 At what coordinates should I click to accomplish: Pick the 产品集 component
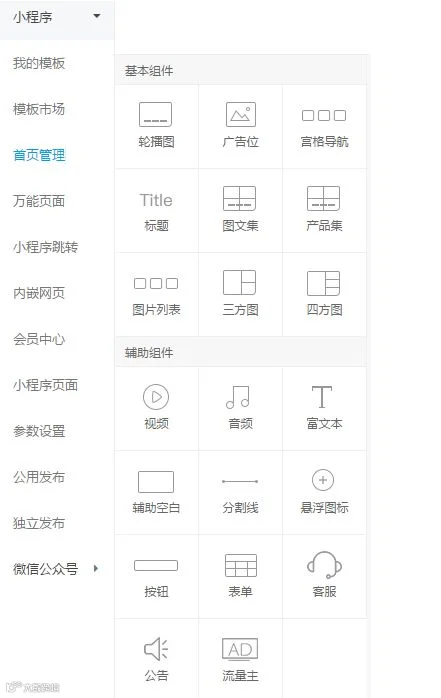point(324,211)
